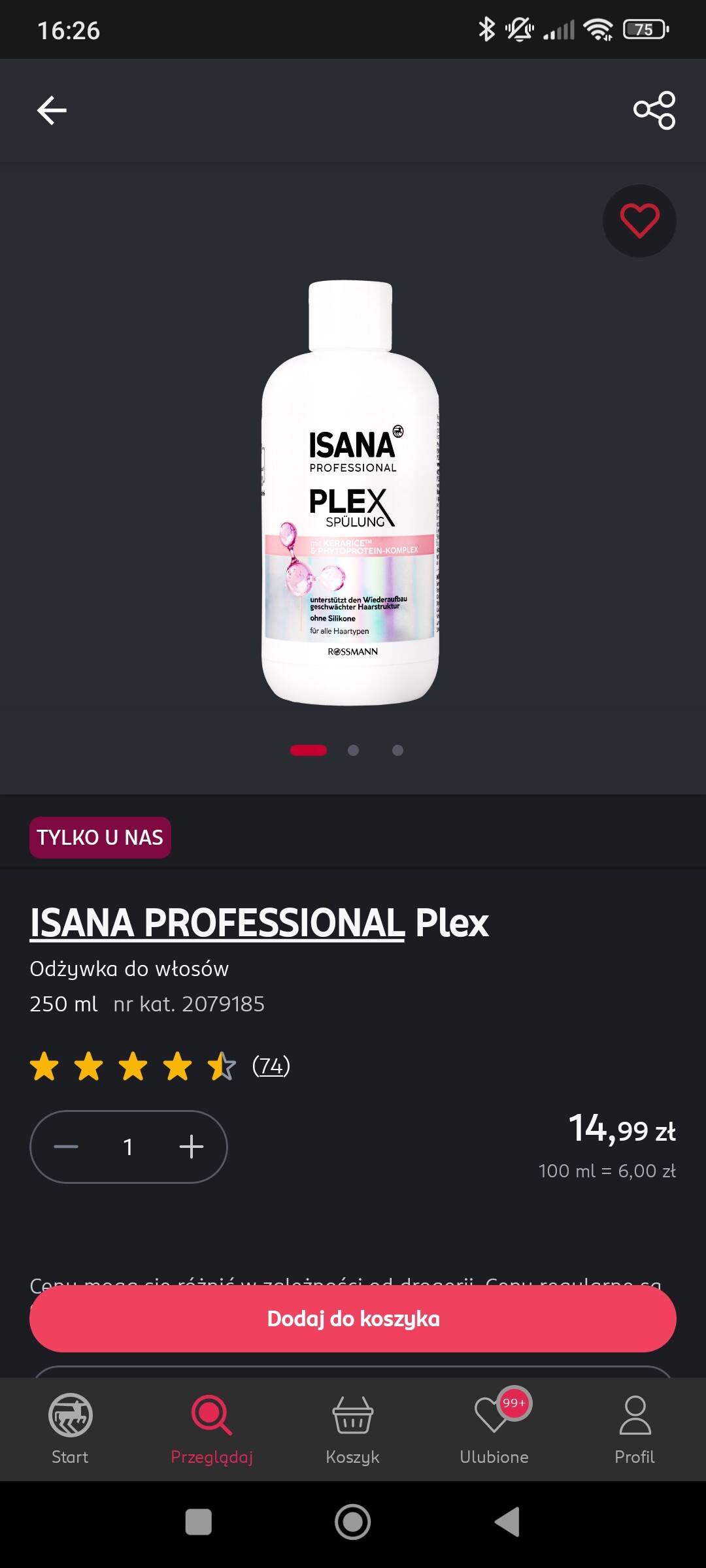Decrease quantity with minus button
Image resolution: width=706 pixels, height=1568 pixels.
[x=66, y=1147]
